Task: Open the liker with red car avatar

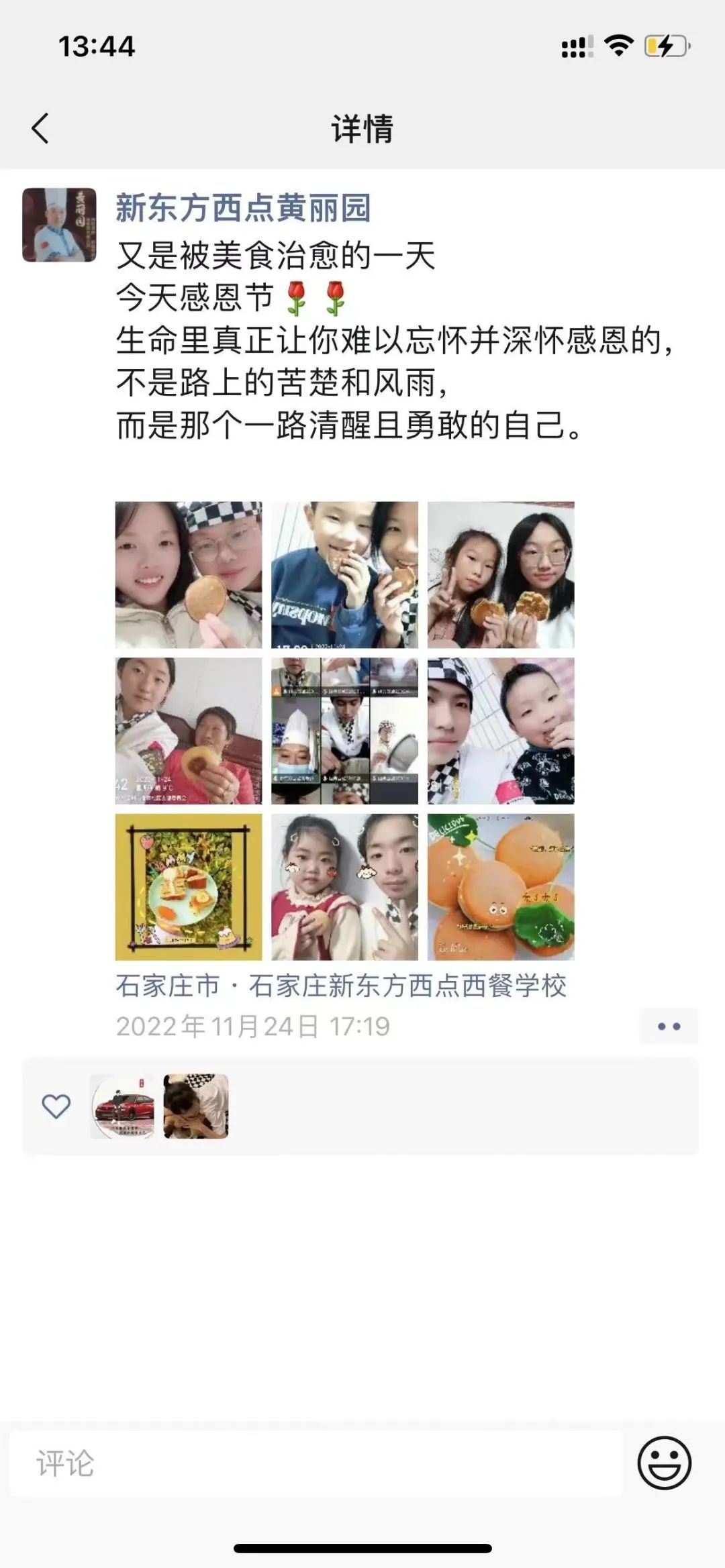Action: point(122,1106)
